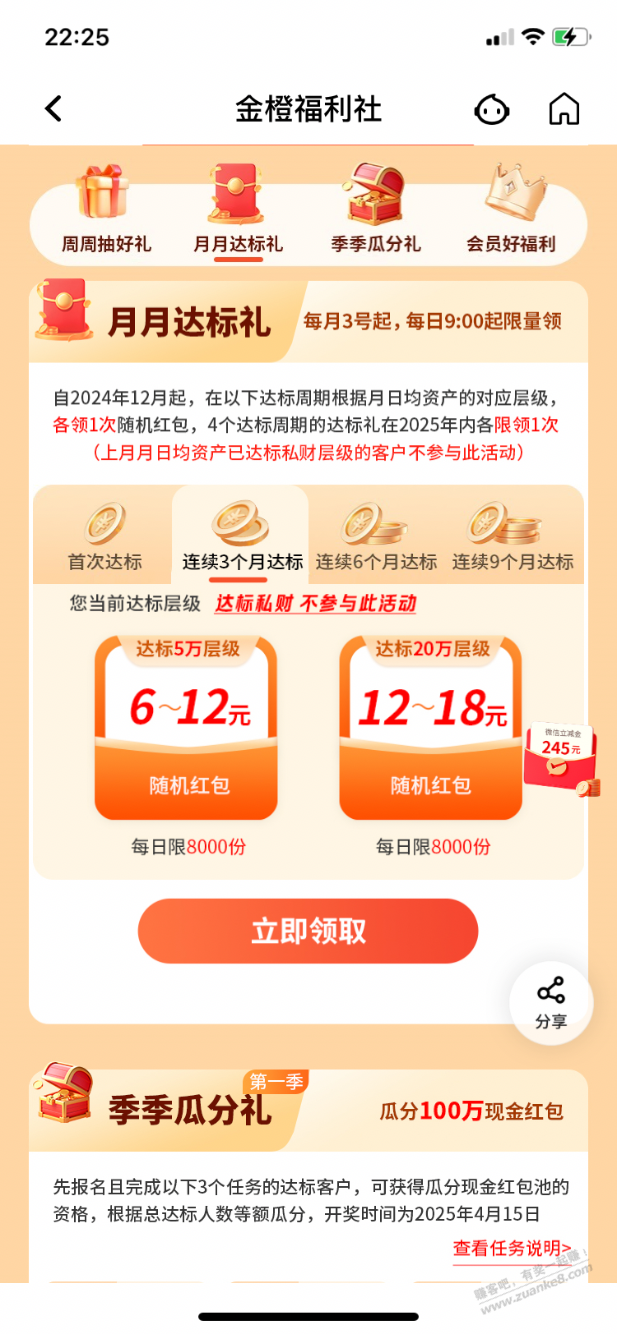
Task: Select the 首次达标 period tab
Action: pos(104,538)
